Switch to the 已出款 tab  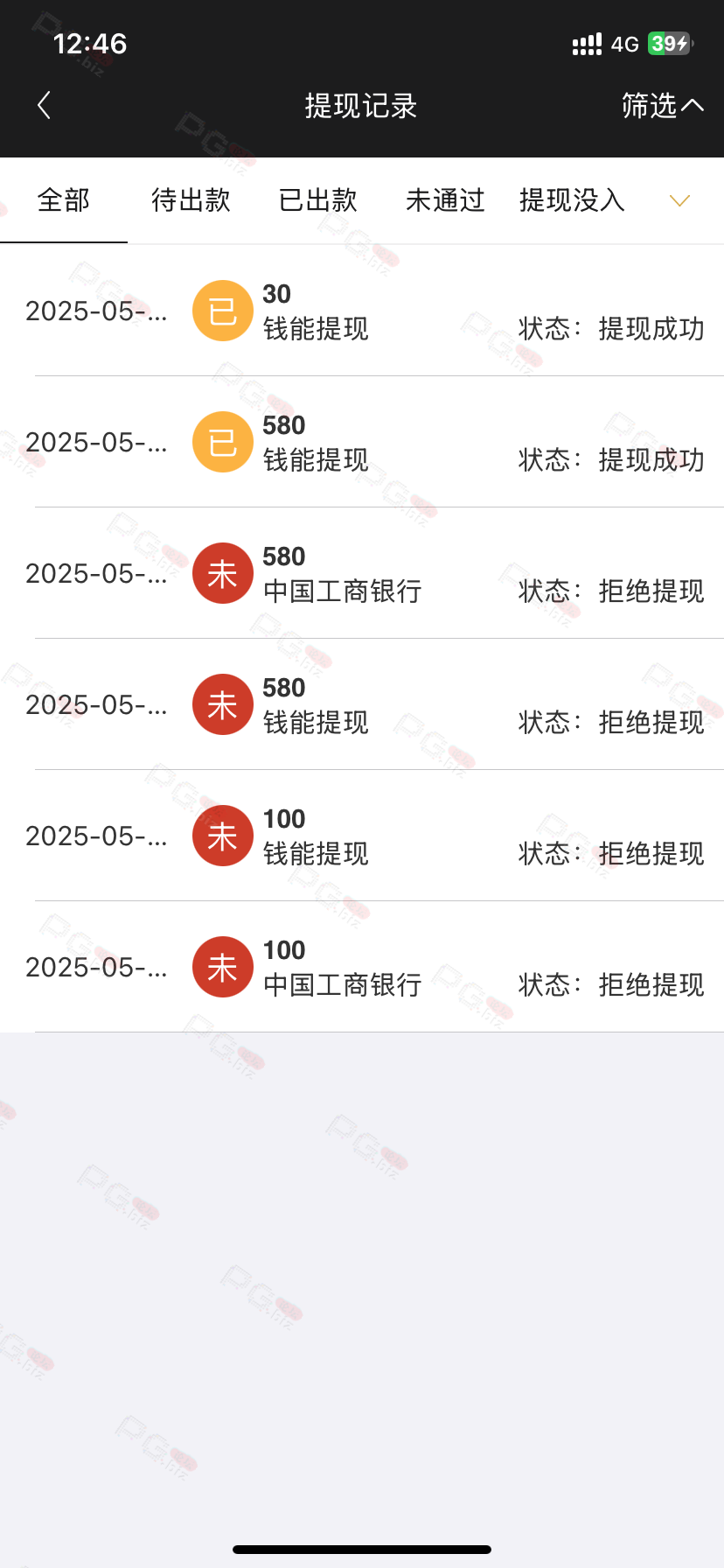coord(318,200)
